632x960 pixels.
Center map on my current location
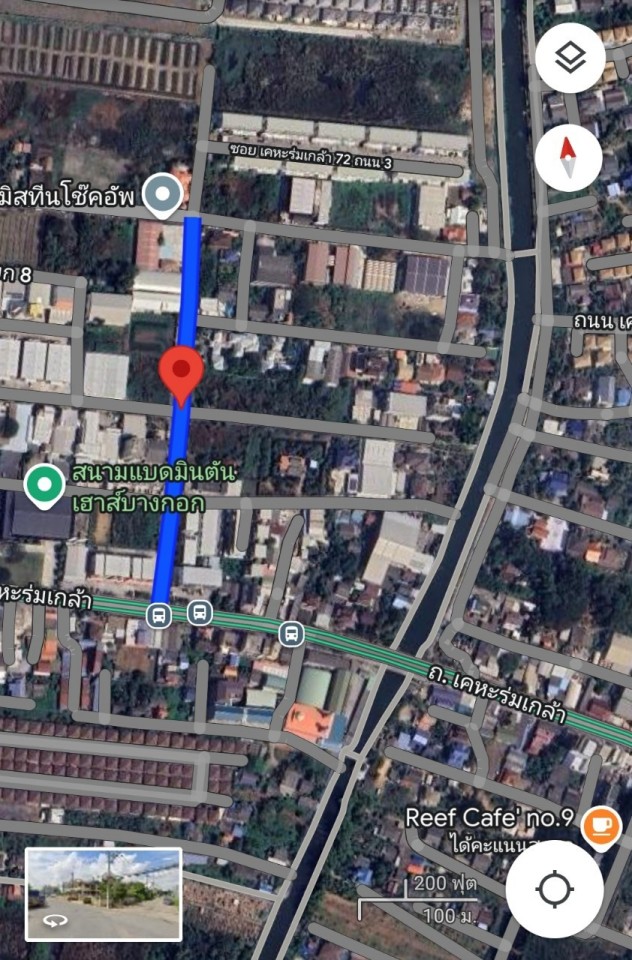[554, 889]
